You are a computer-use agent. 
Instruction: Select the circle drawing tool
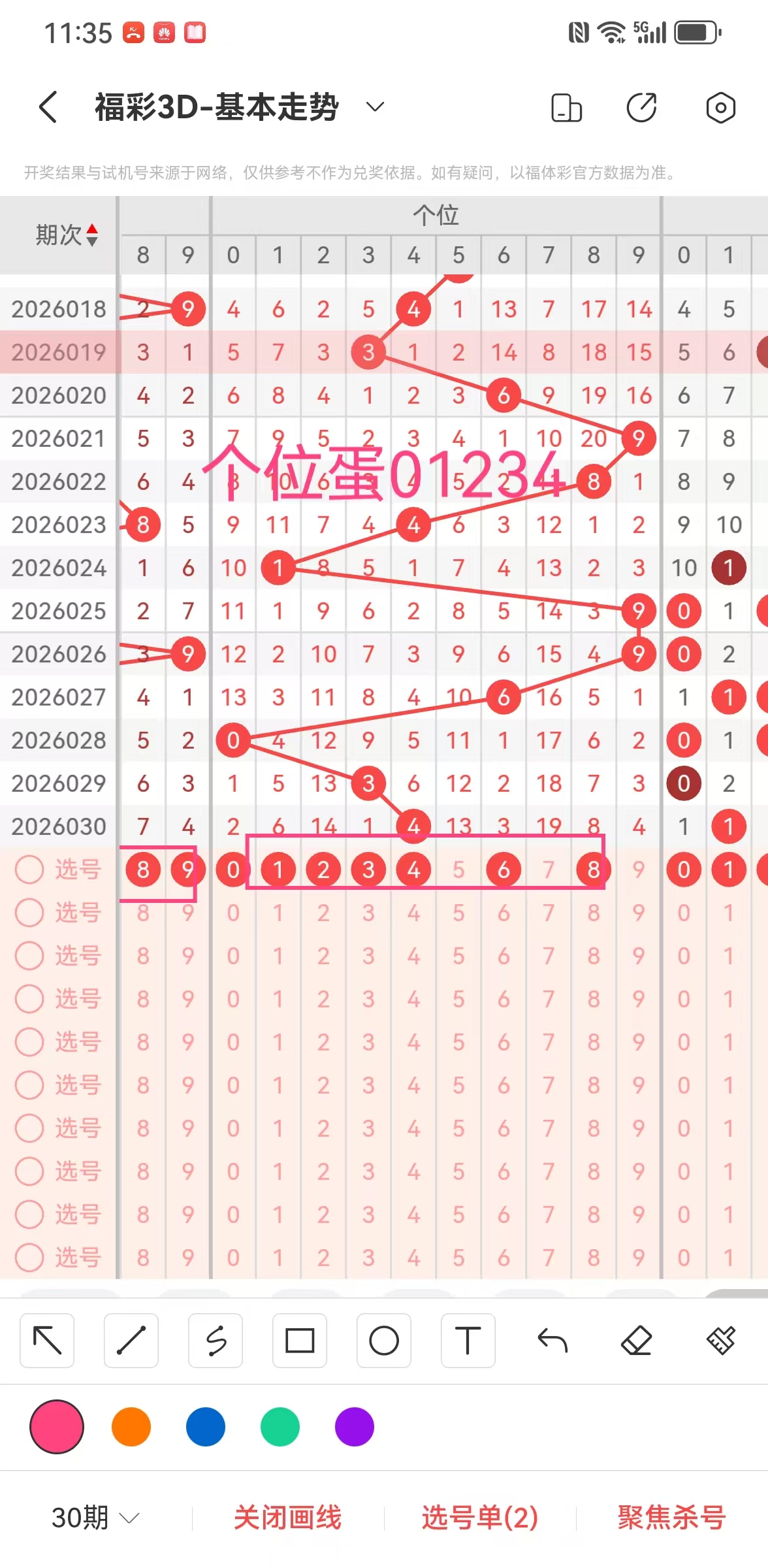pos(384,1341)
